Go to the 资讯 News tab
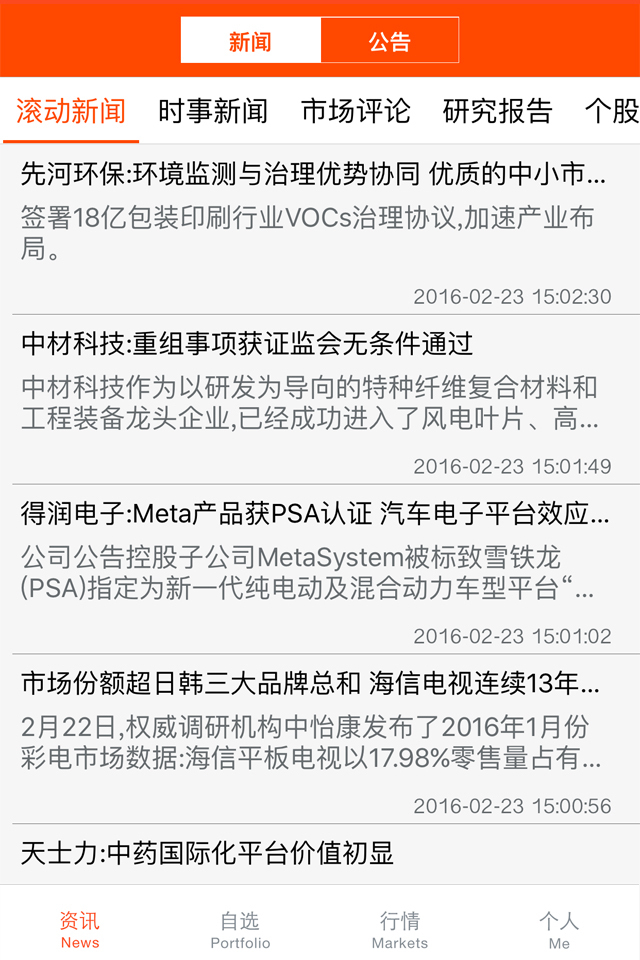This screenshot has width=640, height=960. point(80,929)
